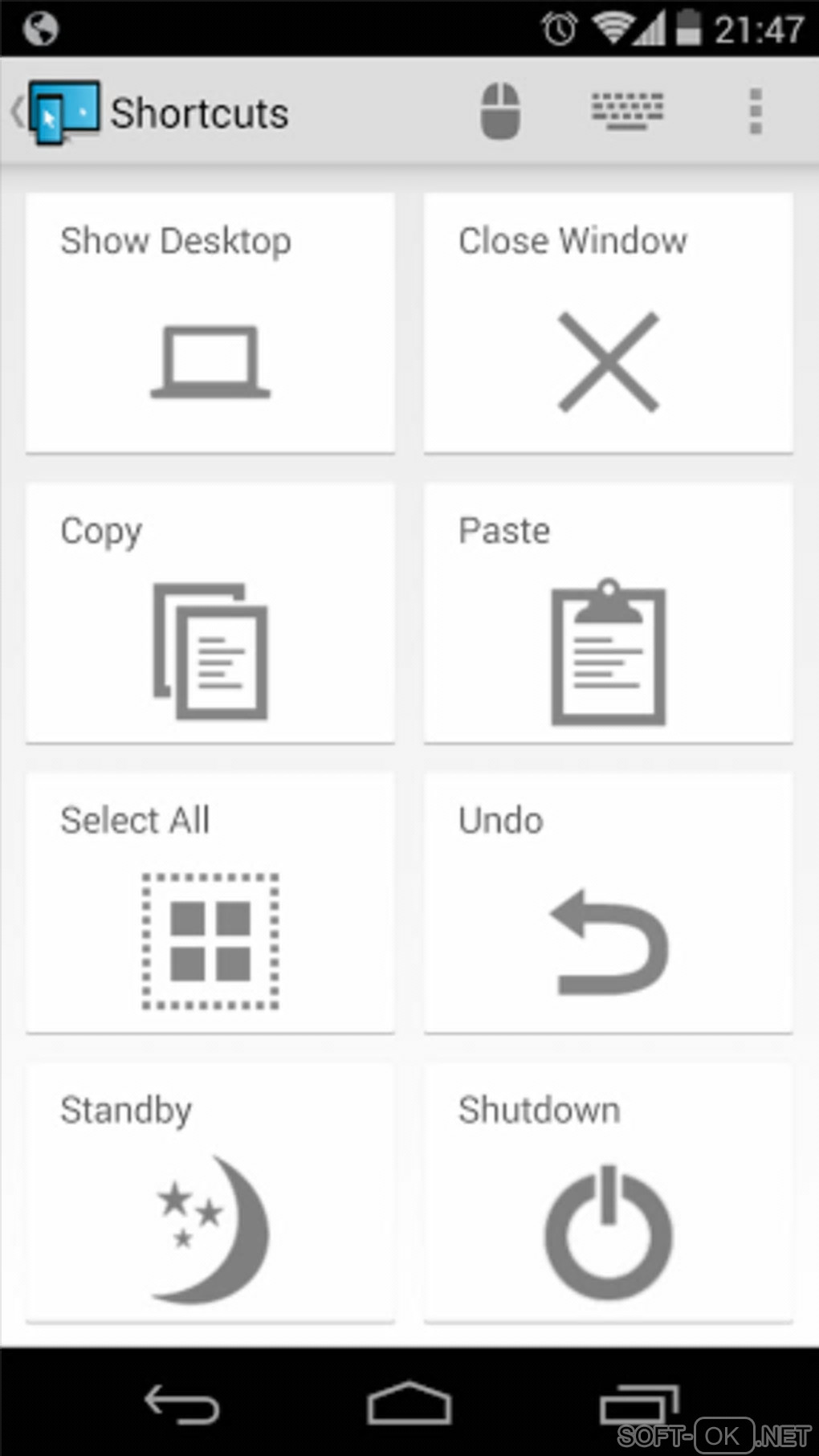This screenshot has height=1456, width=819.
Task: Go back via the Shortcuts app icon
Action: pos(58,112)
